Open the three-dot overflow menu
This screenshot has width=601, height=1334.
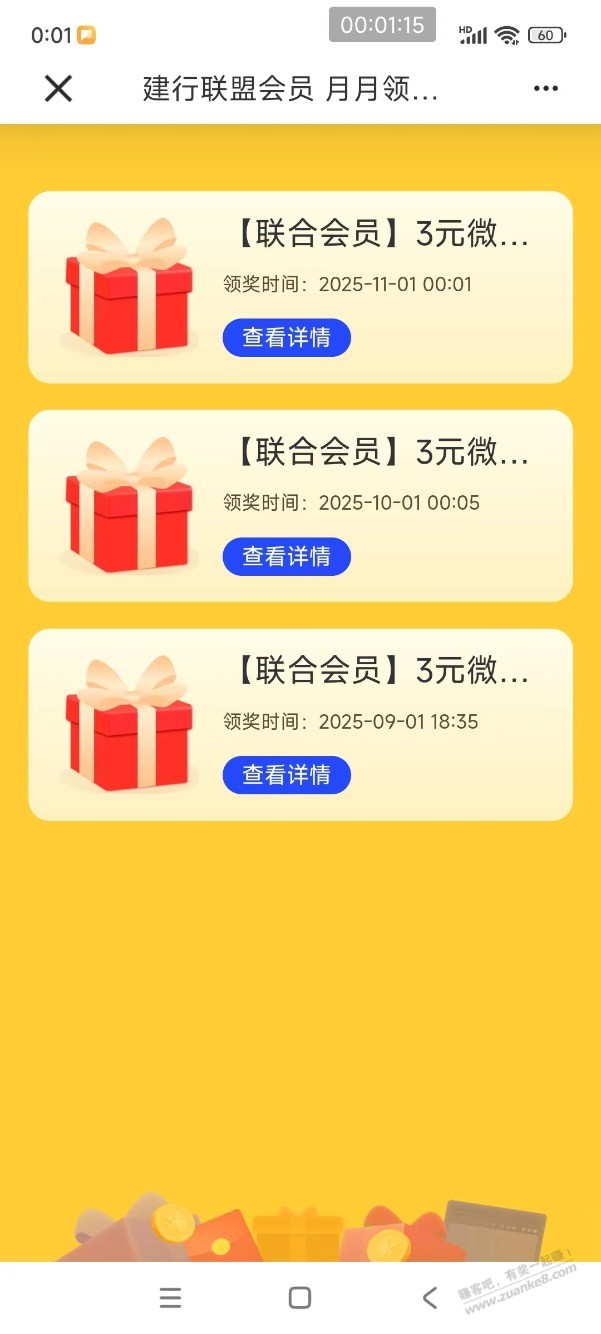coord(545,89)
